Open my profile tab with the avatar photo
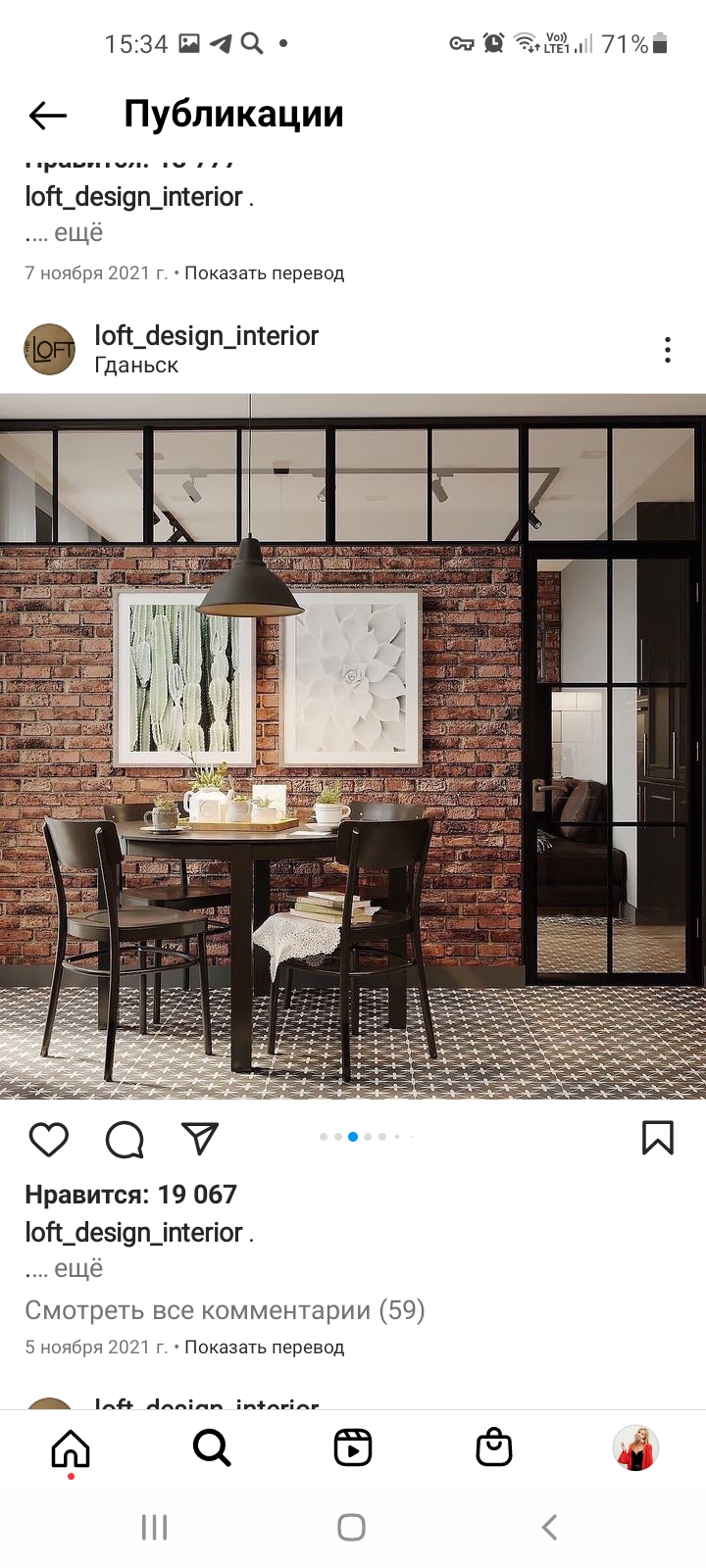 point(635,1447)
